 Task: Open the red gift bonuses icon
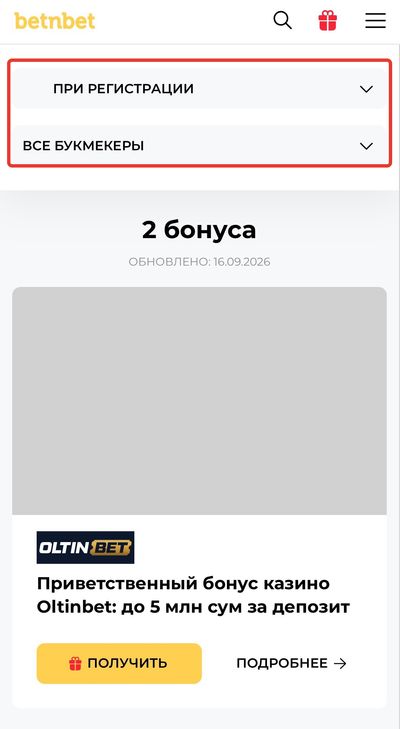coord(327,21)
